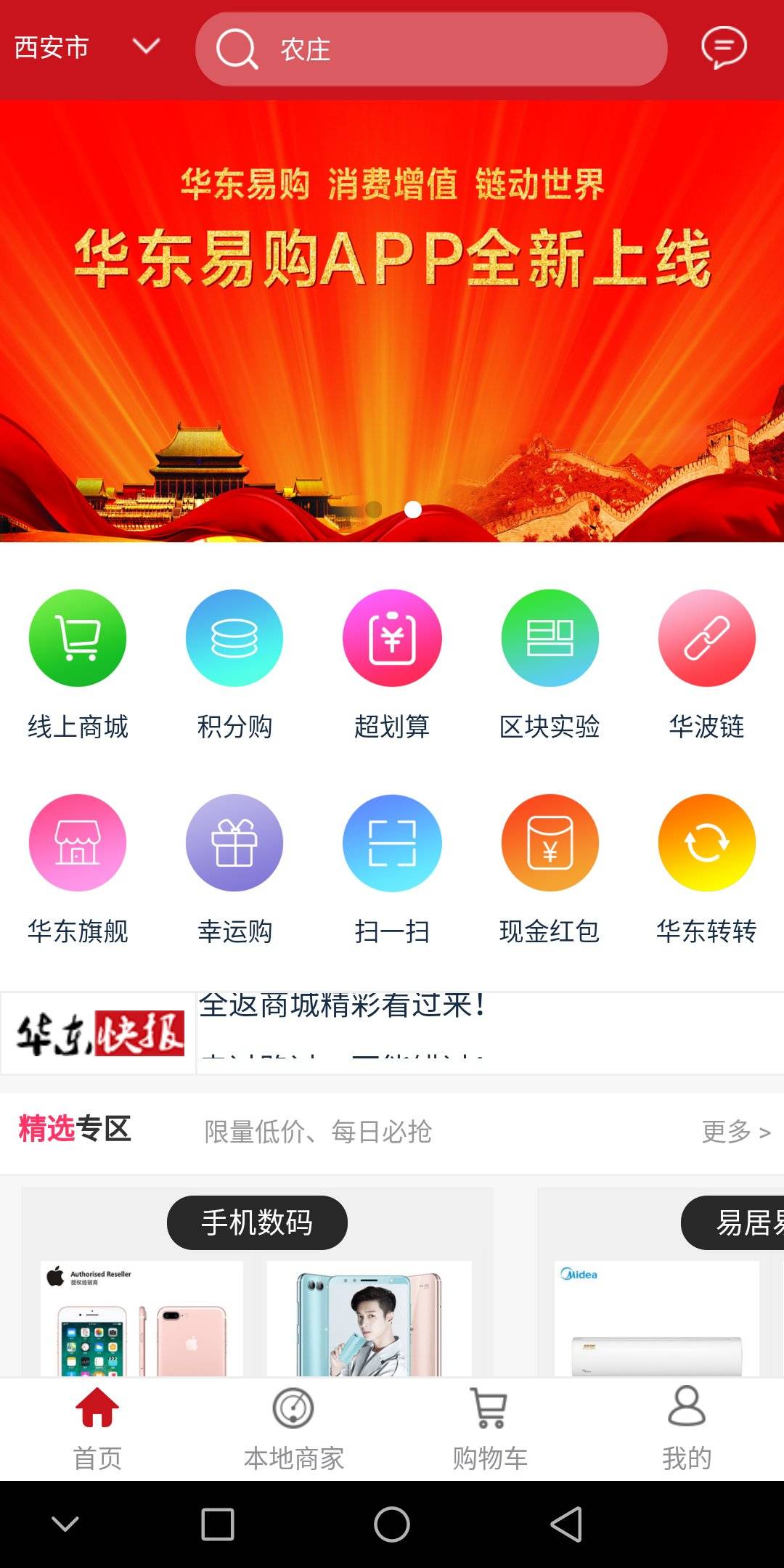Screen dimensions: 784x1568
Task: Tap the system back button
Action: (x=566, y=1524)
